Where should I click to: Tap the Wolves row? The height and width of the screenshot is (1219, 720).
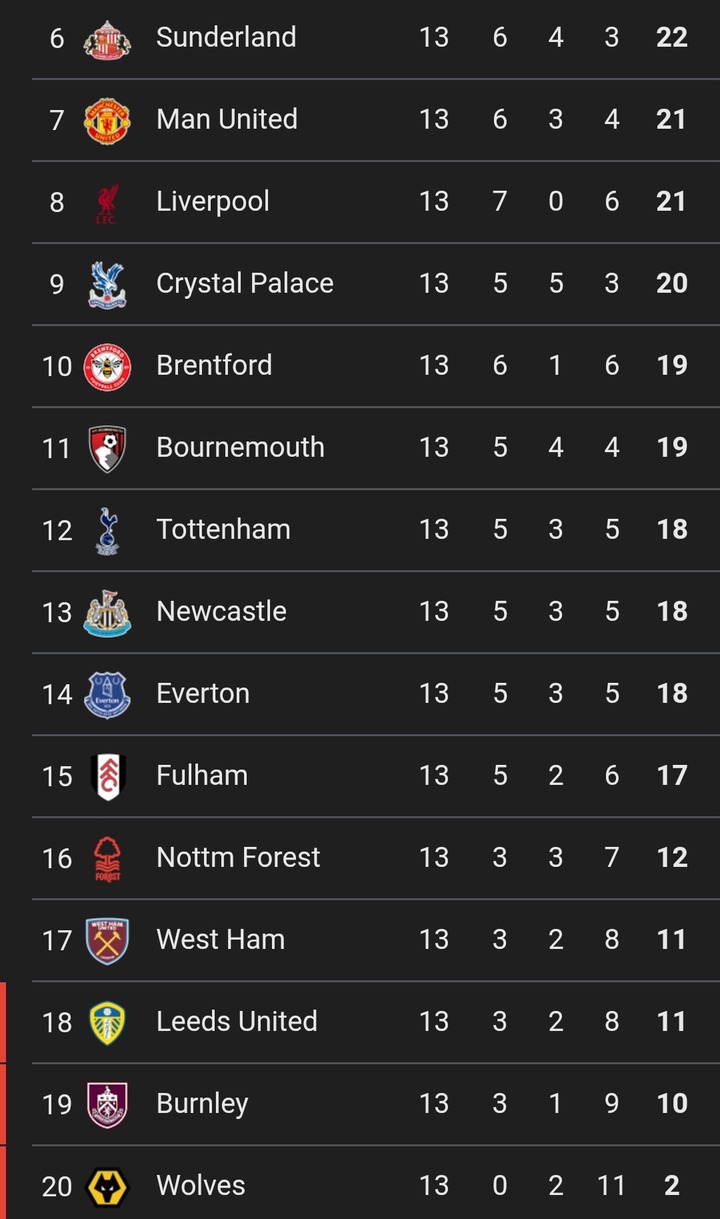pos(200,1186)
